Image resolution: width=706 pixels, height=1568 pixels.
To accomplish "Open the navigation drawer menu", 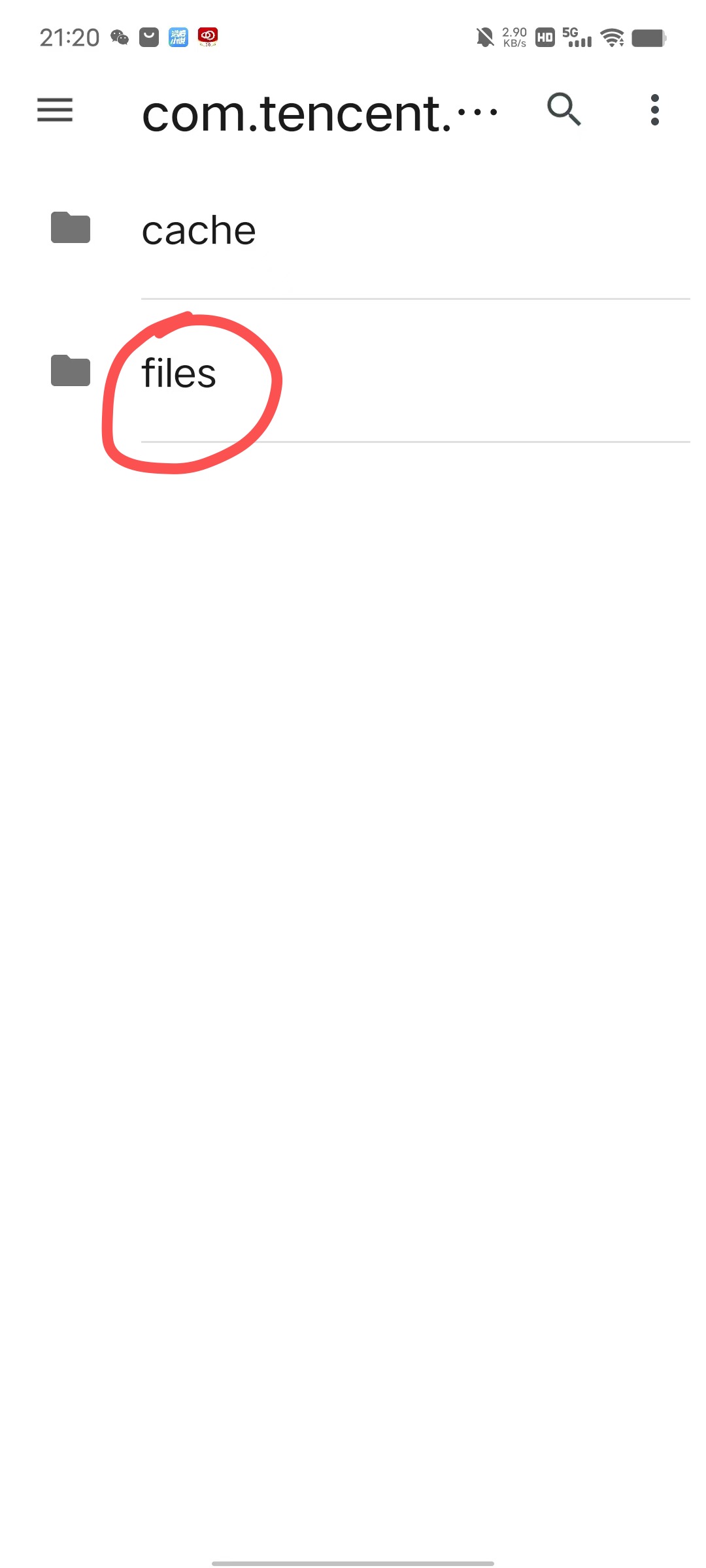I will [x=55, y=110].
